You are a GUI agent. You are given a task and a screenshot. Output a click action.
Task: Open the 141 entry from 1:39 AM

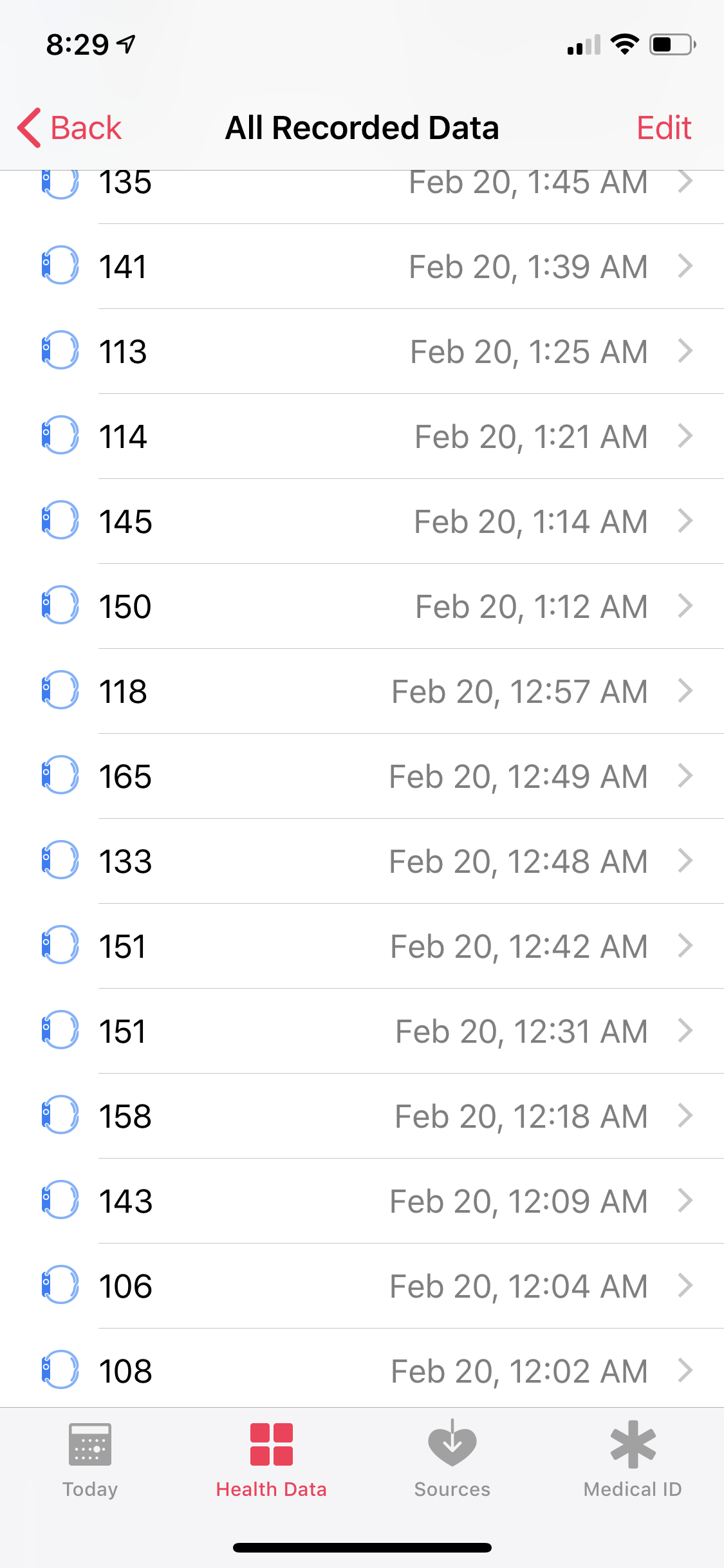362,266
